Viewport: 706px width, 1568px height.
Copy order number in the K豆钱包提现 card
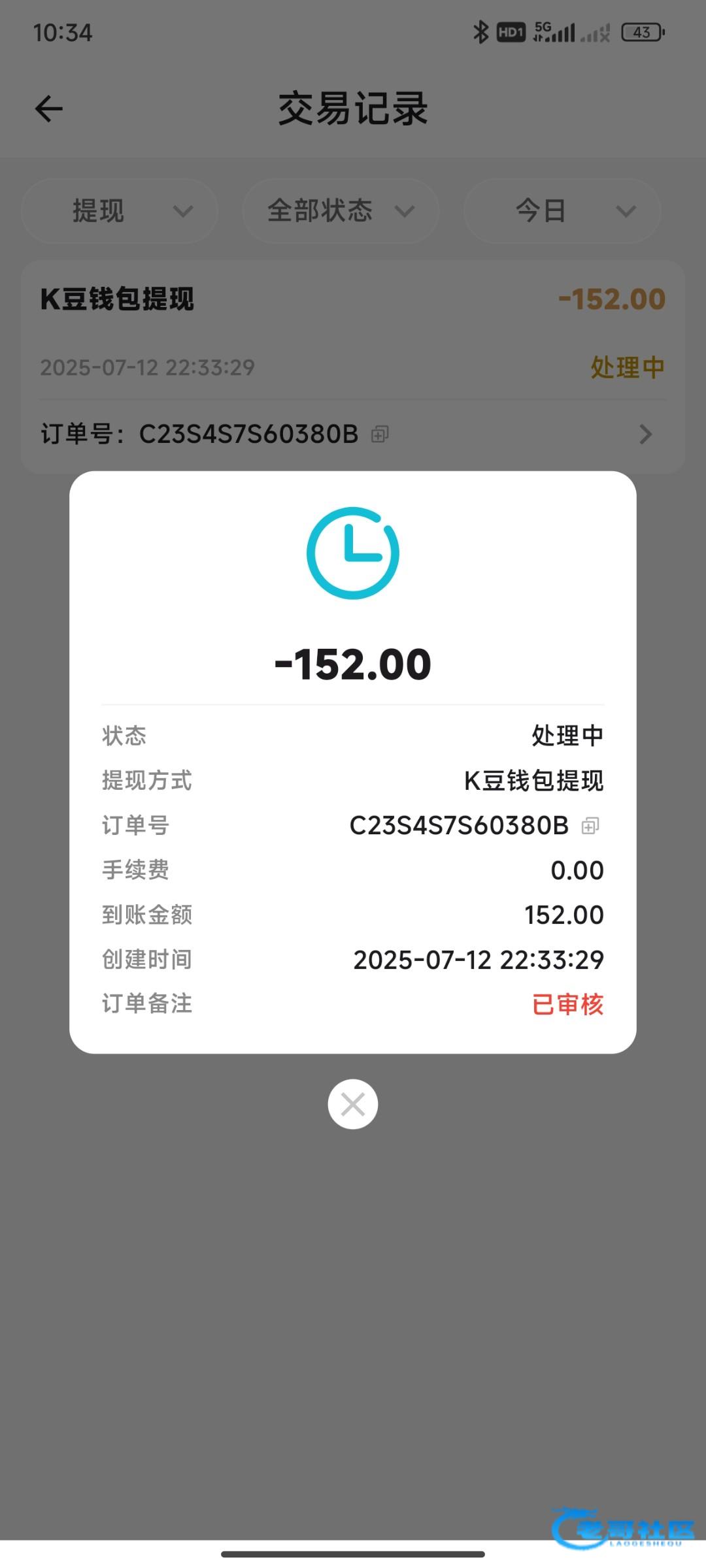click(x=380, y=434)
